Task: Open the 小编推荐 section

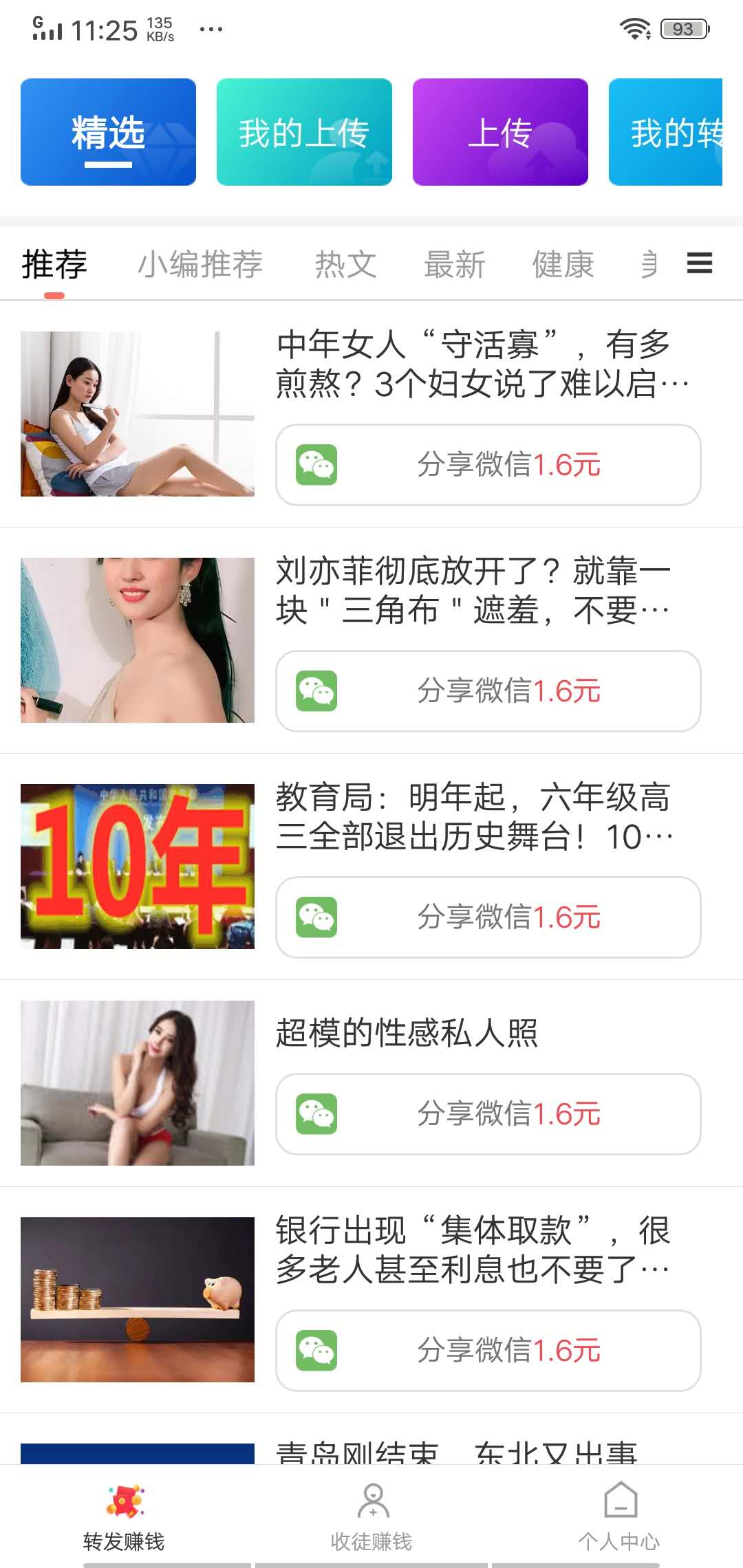Action: pyautogui.click(x=200, y=265)
